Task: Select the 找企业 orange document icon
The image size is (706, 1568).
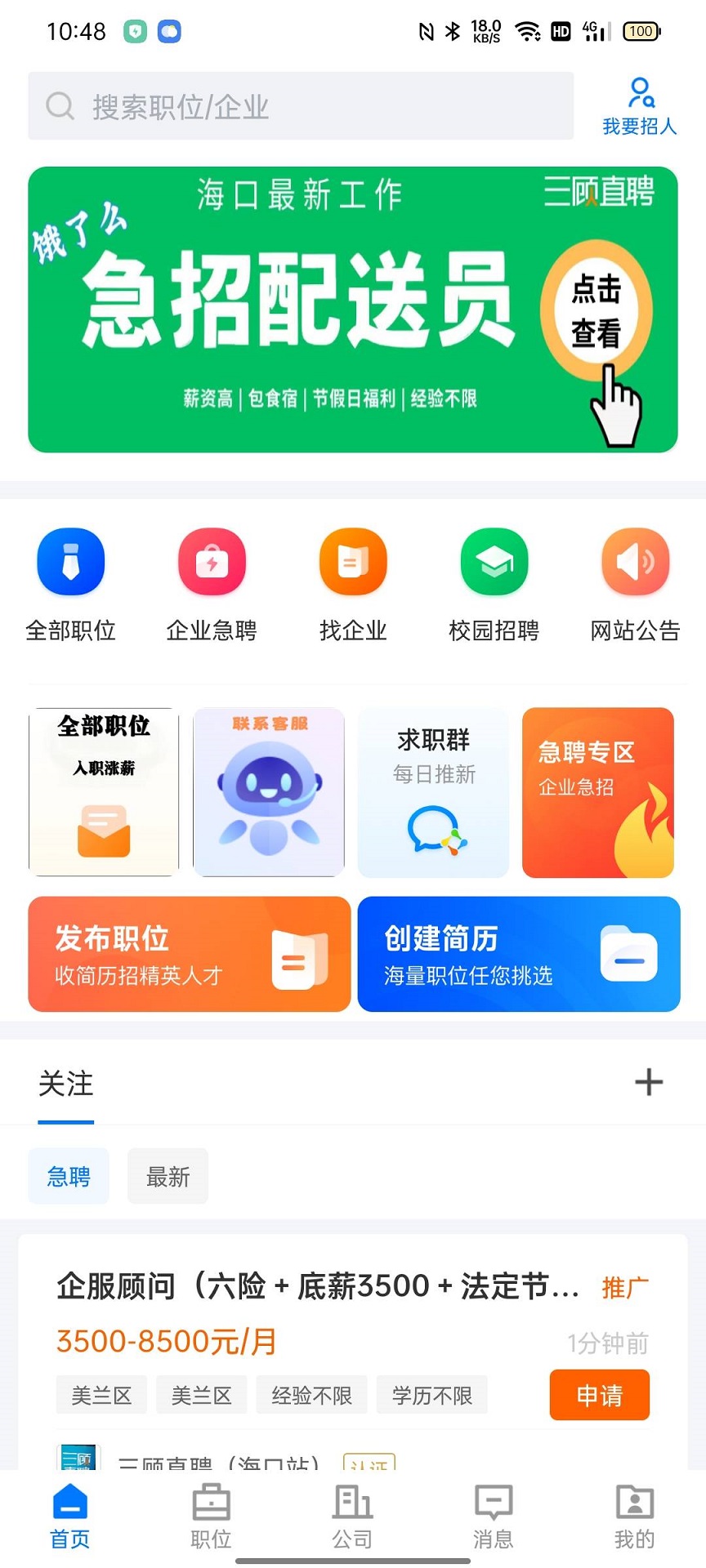Action: click(x=353, y=562)
